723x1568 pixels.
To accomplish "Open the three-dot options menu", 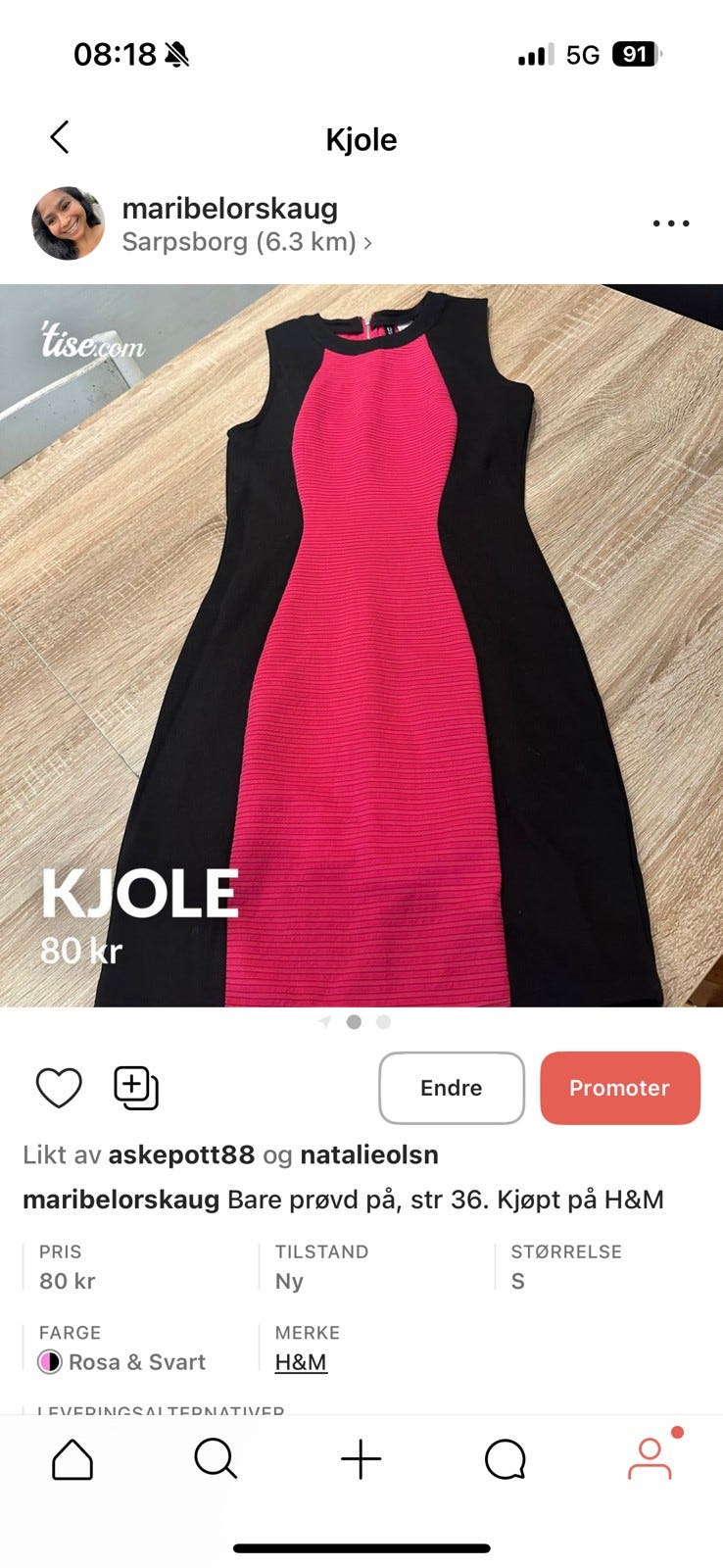I will 670,222.
